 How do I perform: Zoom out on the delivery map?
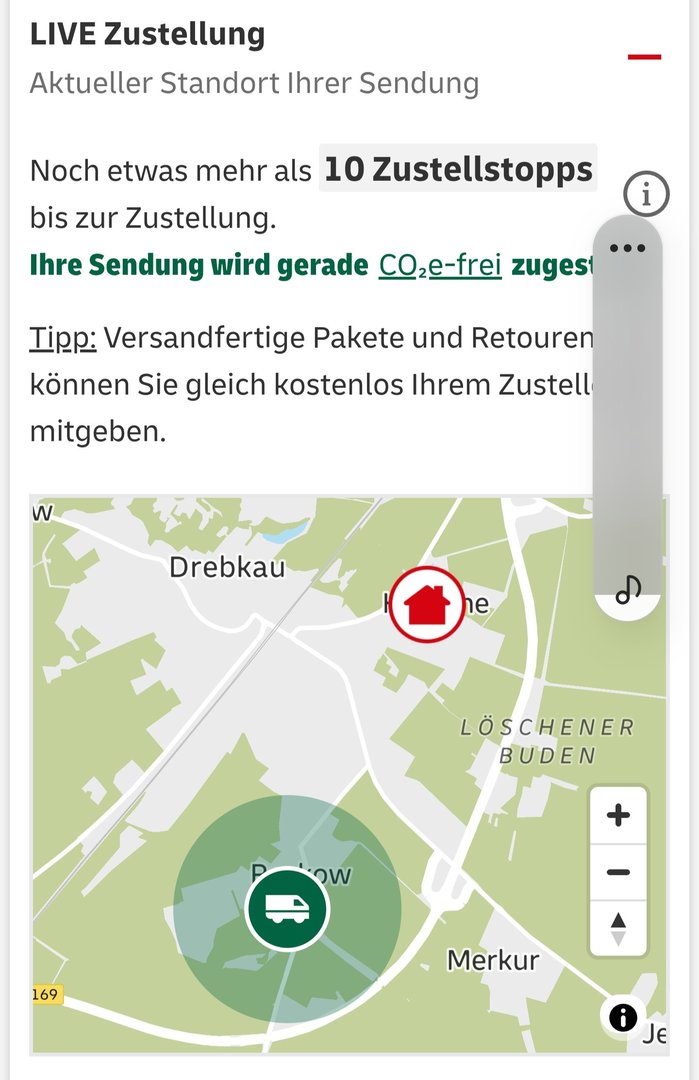618,872
